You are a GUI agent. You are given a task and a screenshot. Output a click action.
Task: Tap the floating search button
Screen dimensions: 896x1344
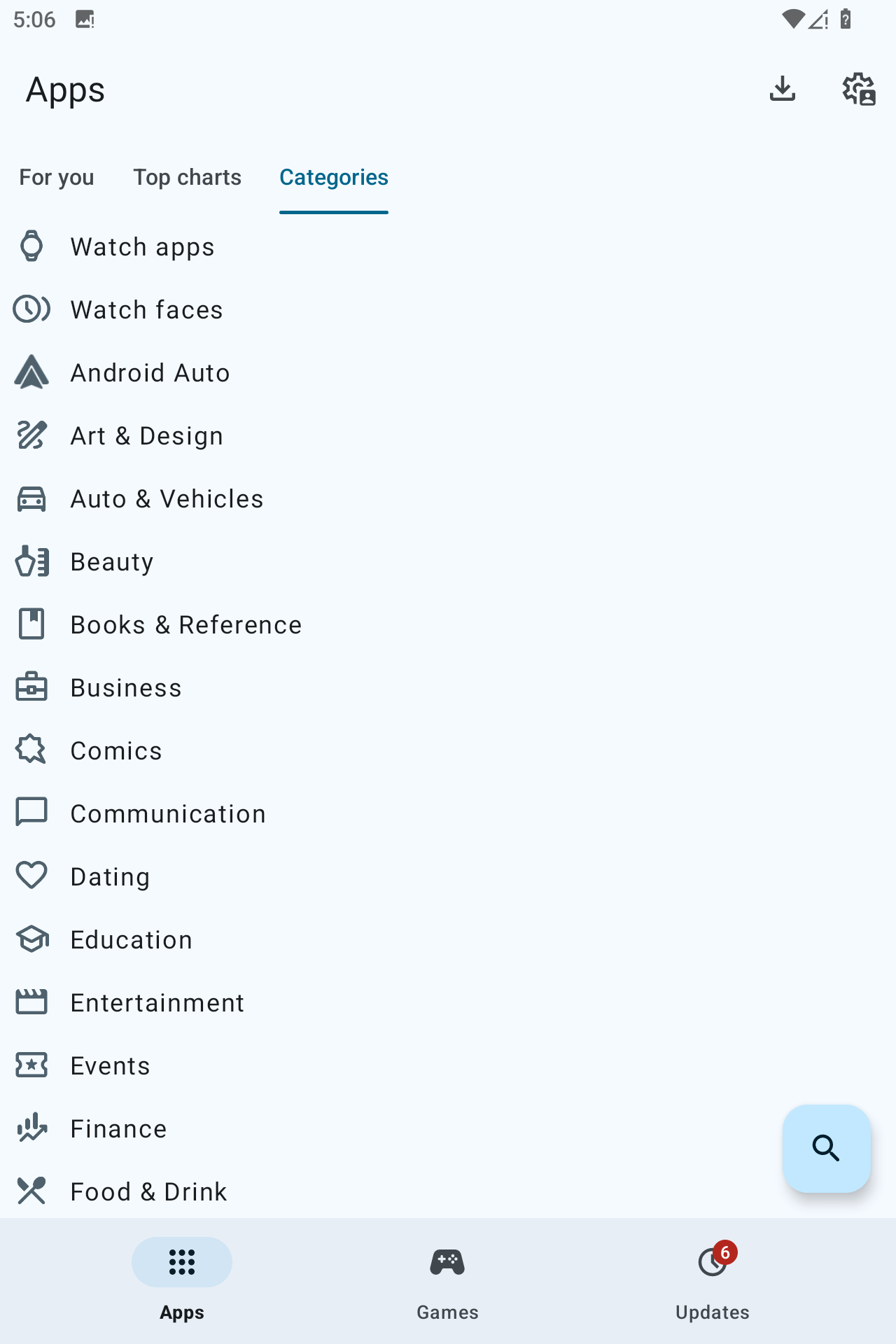pyautogui.click(x=826, y=1148)
